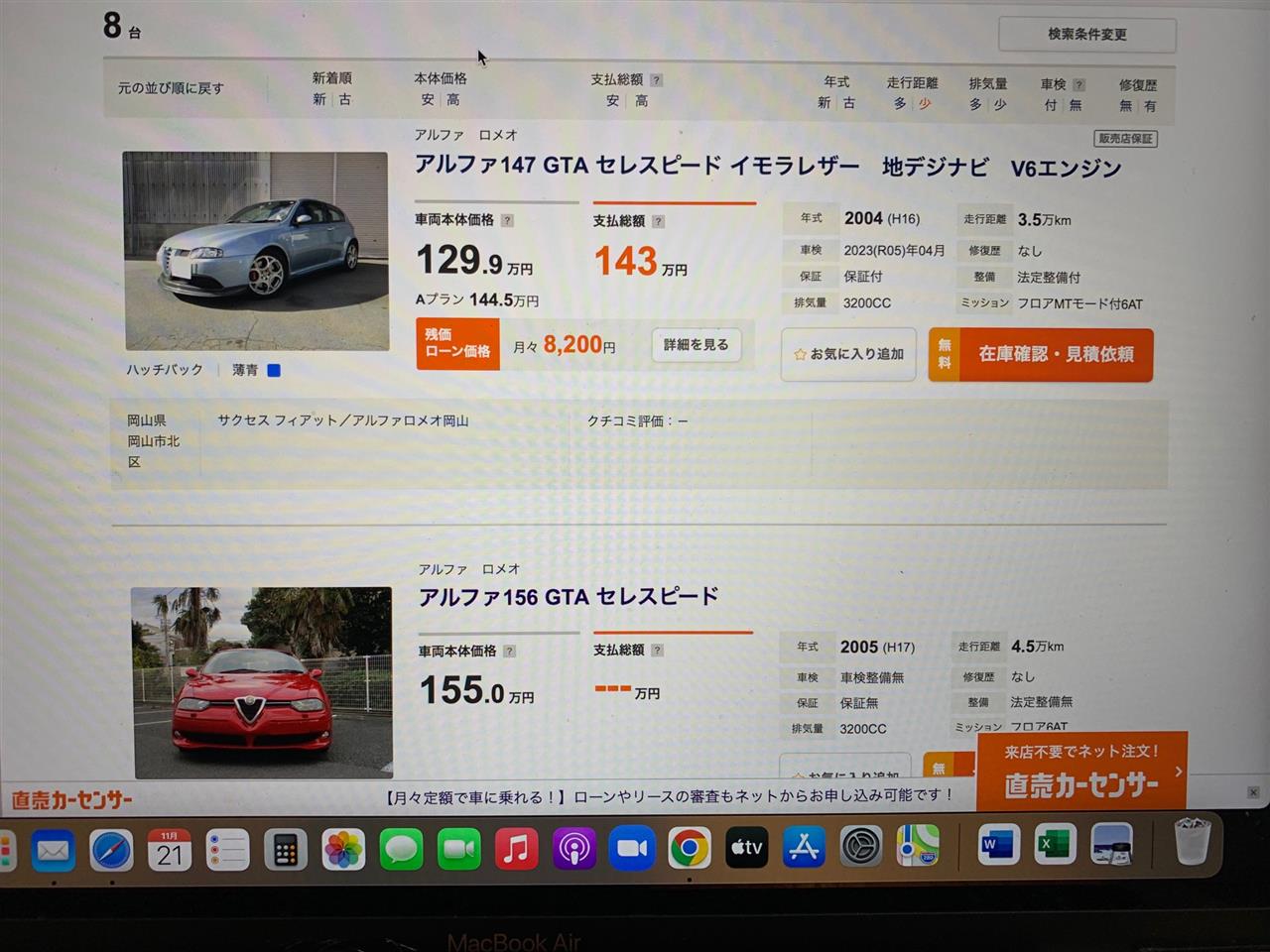Tap 詳細を見る for the loan price
Viewport: 1270px width, 952px height.
tap(696, 345)
